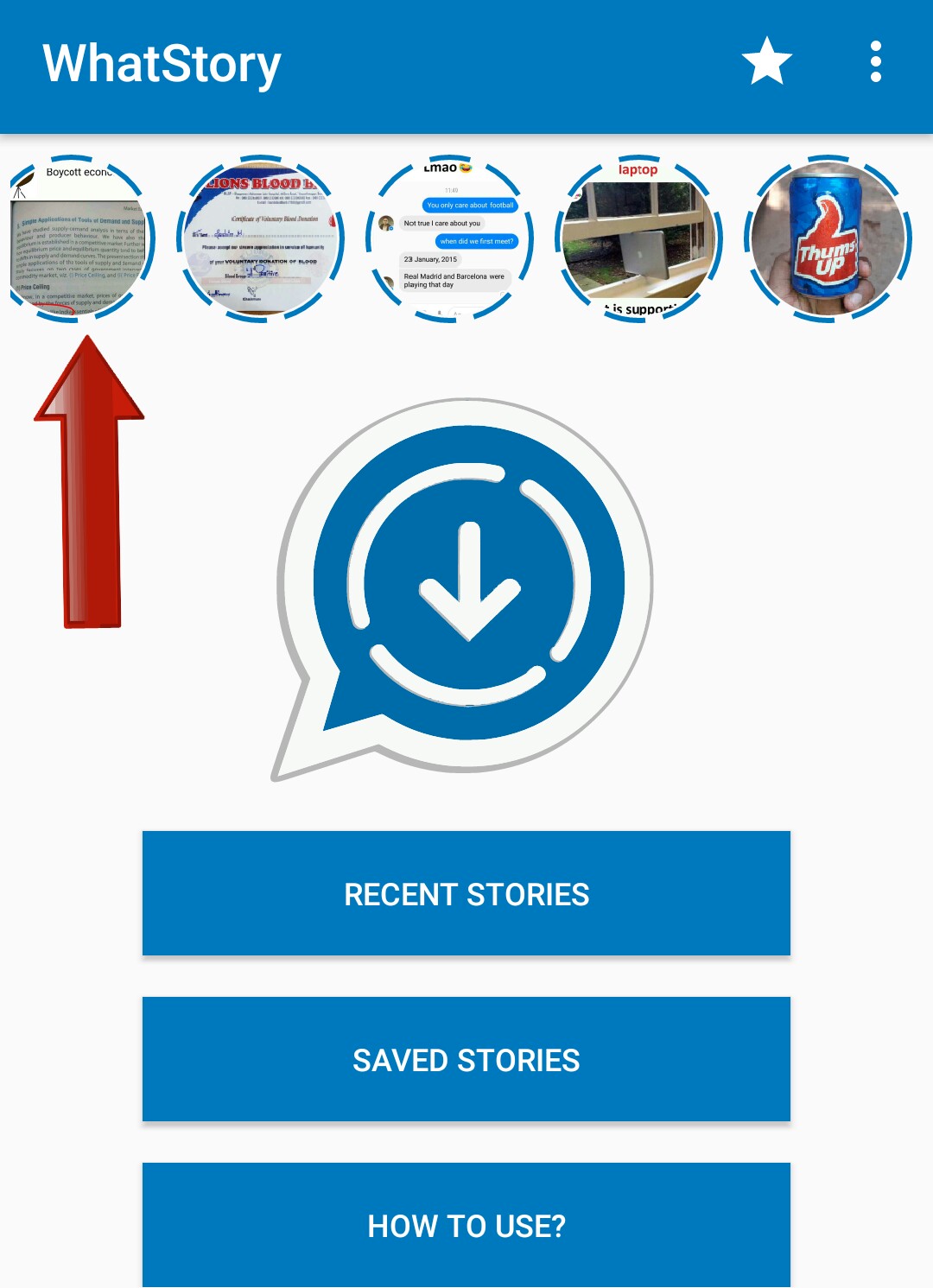Open the three-dot overflow menu
933x1288 pixels.
(x=875, y=62)
